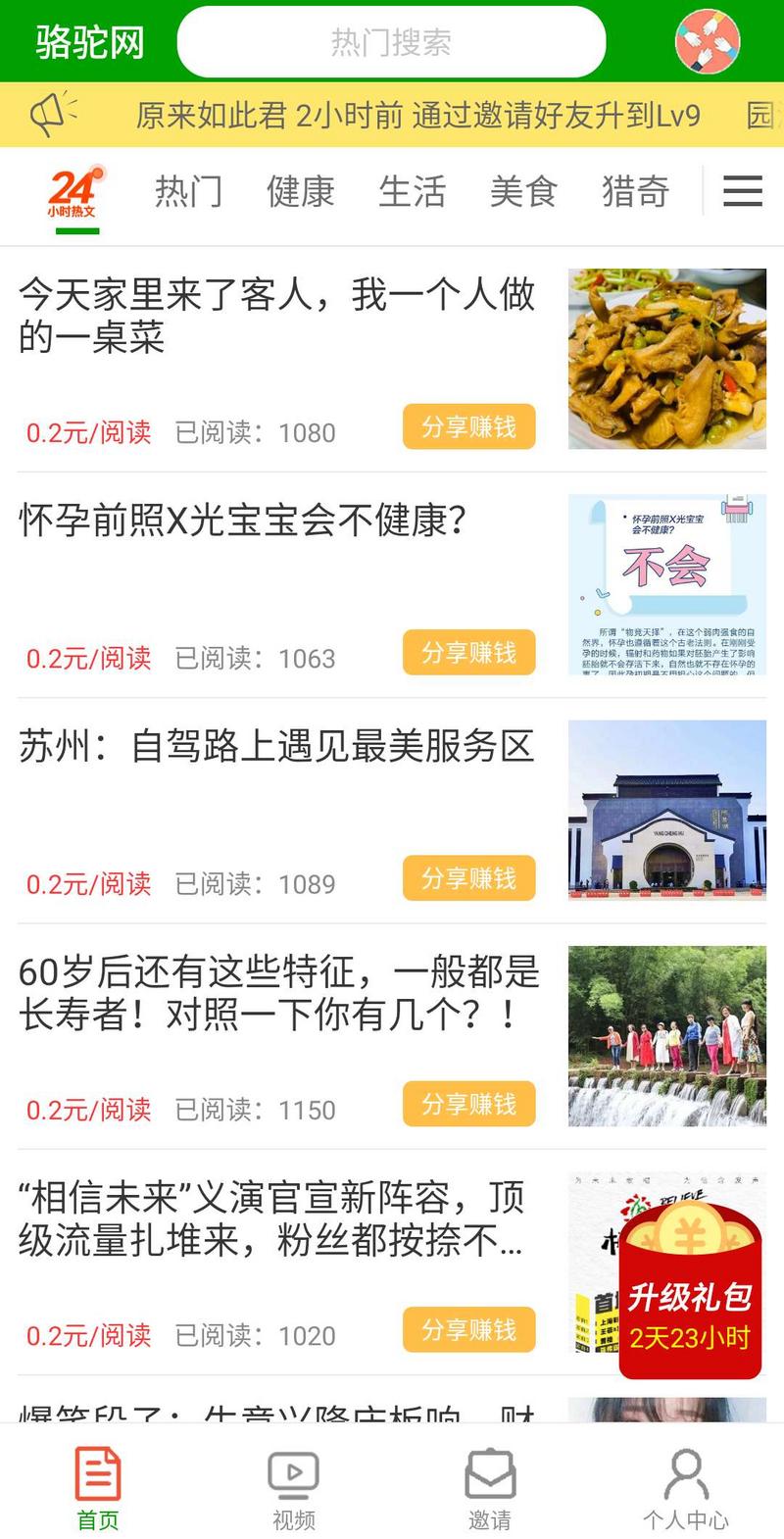784x1539 pixels.
Task: Read article 怀孕前照X光宝宝会不健康
Action: coord(243,521)
